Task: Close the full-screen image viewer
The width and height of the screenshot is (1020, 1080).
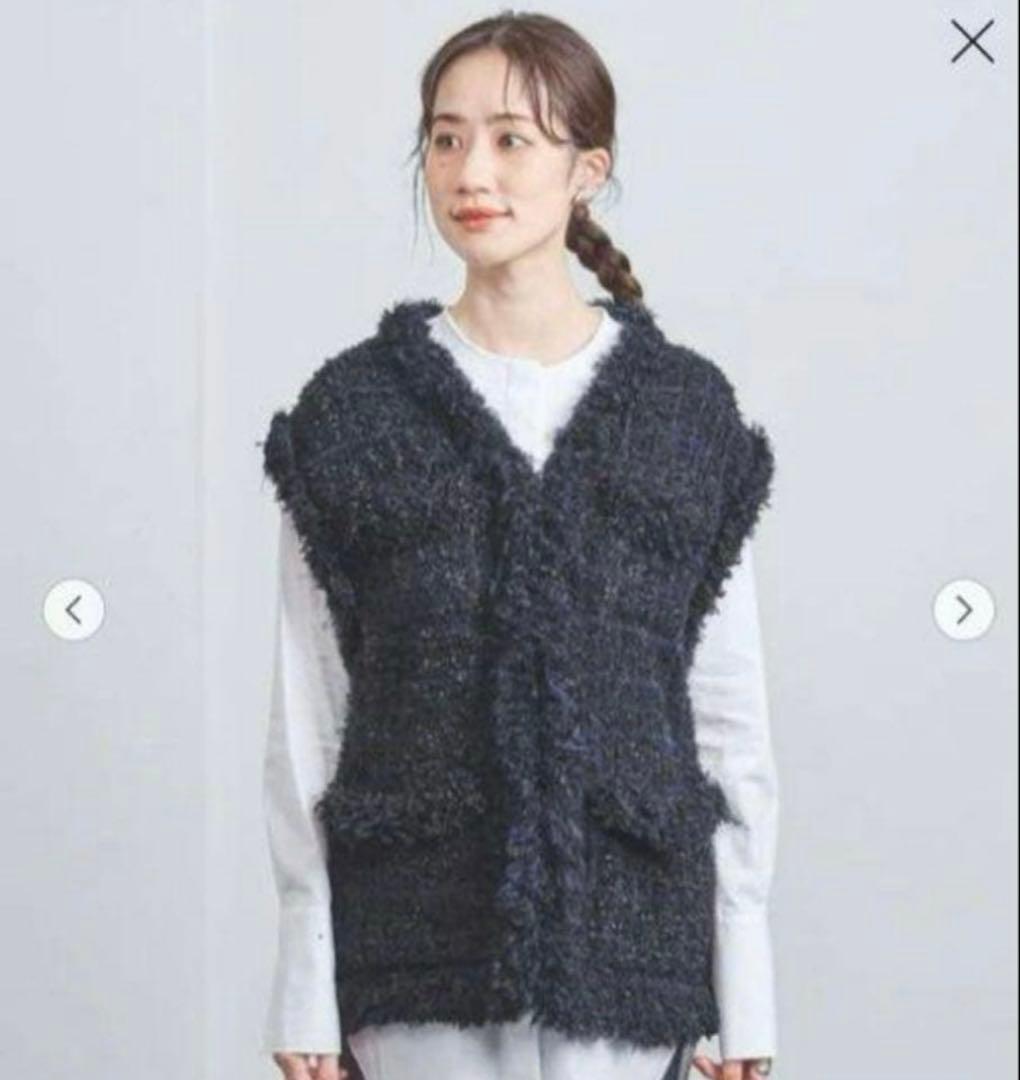Action: (x=972, y=43)
